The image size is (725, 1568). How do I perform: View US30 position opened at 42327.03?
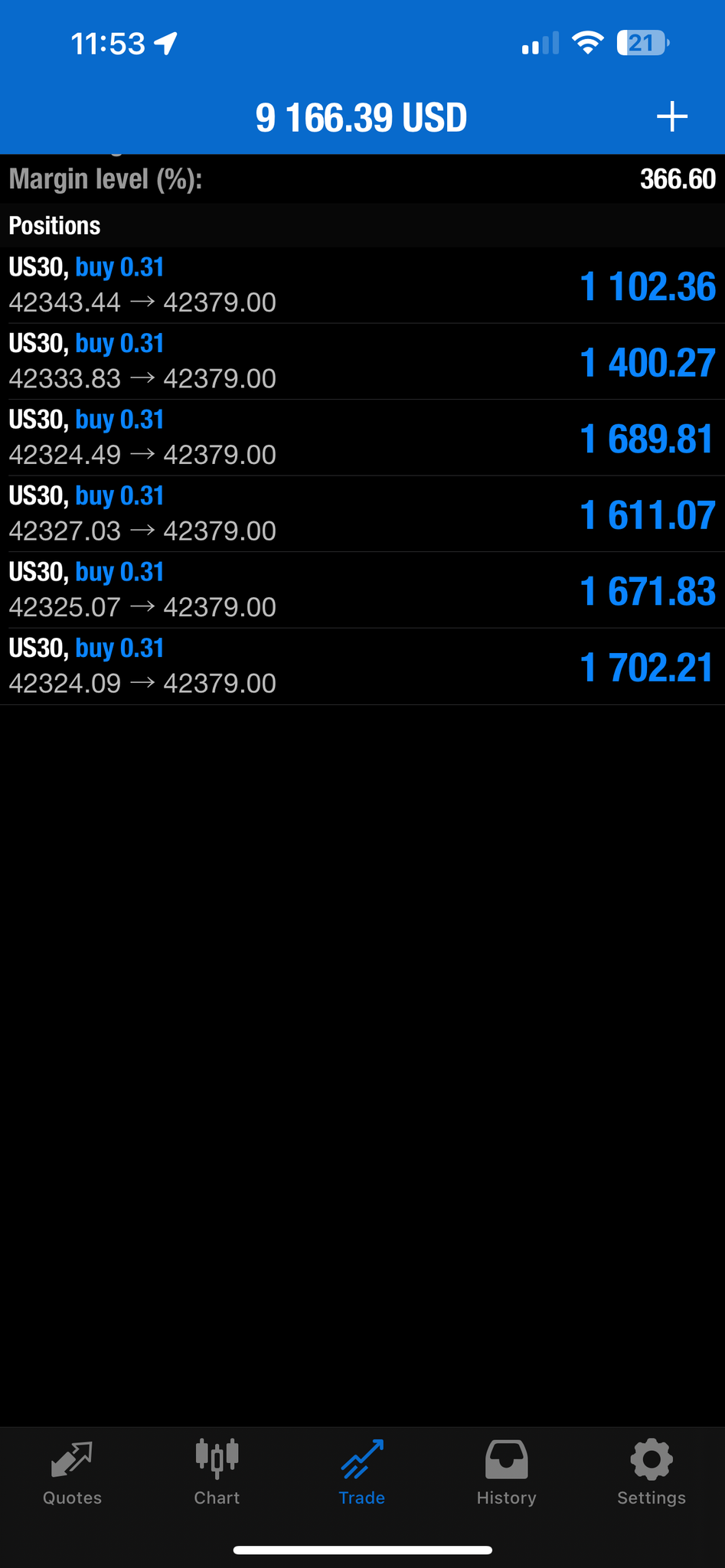[x=362, y=514]
